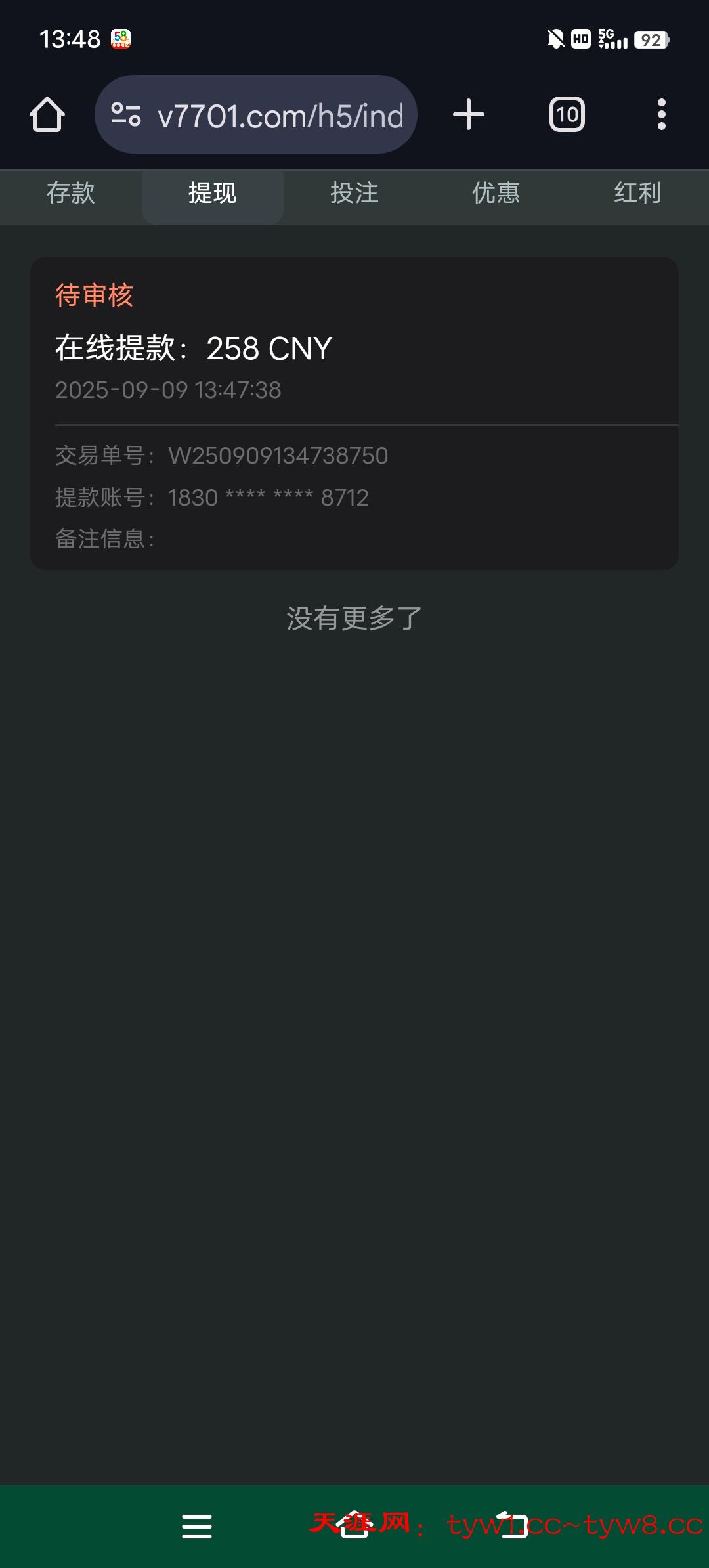This screenshot has width=709, height=1568.
Task: Open the 优惠 tab
Action: pyautogui.click(x=496, y=194)
